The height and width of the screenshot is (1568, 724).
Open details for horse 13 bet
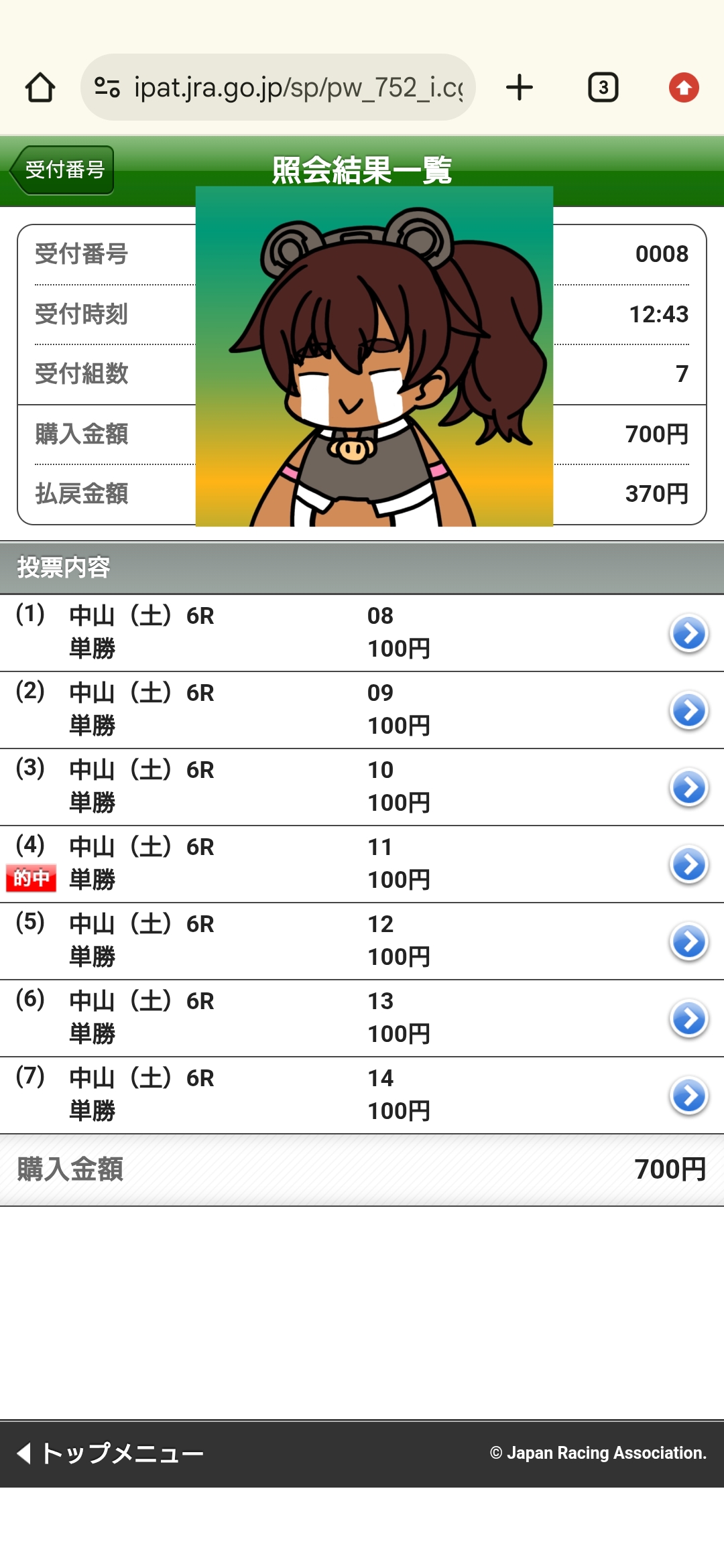click(688, 1019)
